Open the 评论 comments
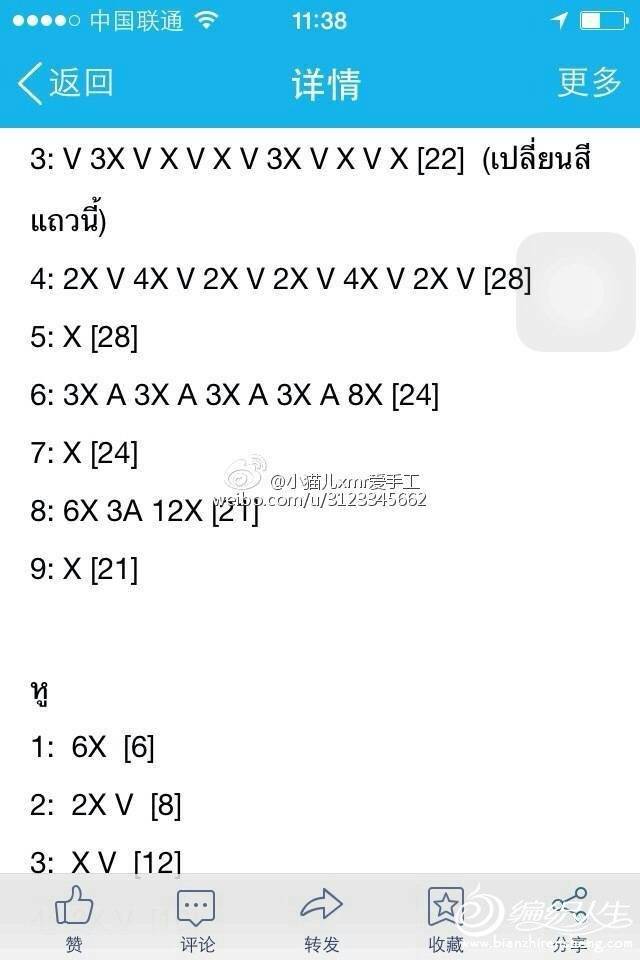Image resolution: width=640 pixels, height=960 pixels. point(197,919)
